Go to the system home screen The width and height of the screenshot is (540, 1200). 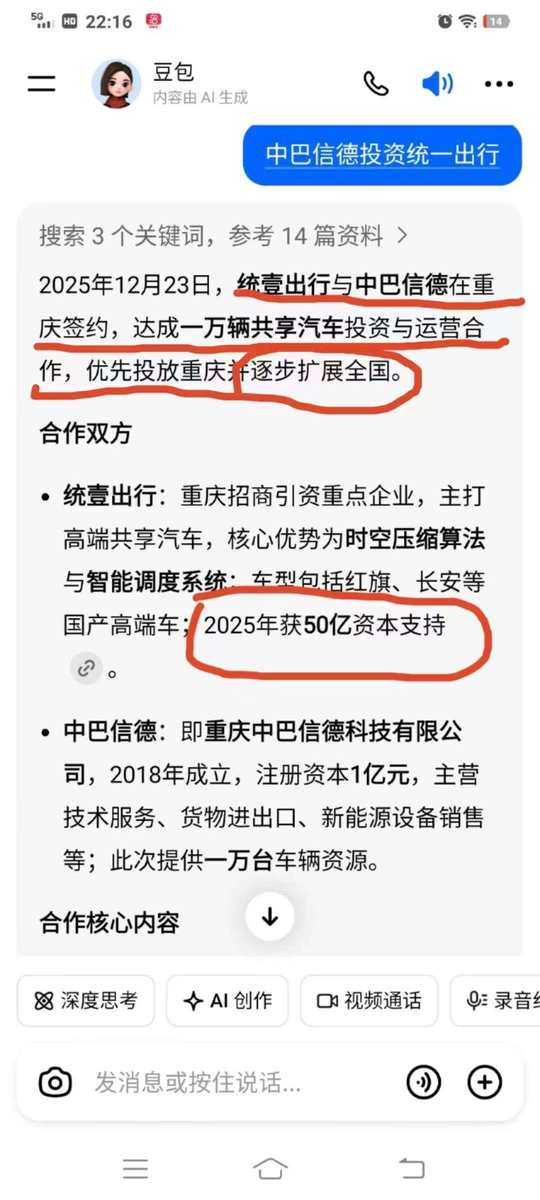[270, 1168]
